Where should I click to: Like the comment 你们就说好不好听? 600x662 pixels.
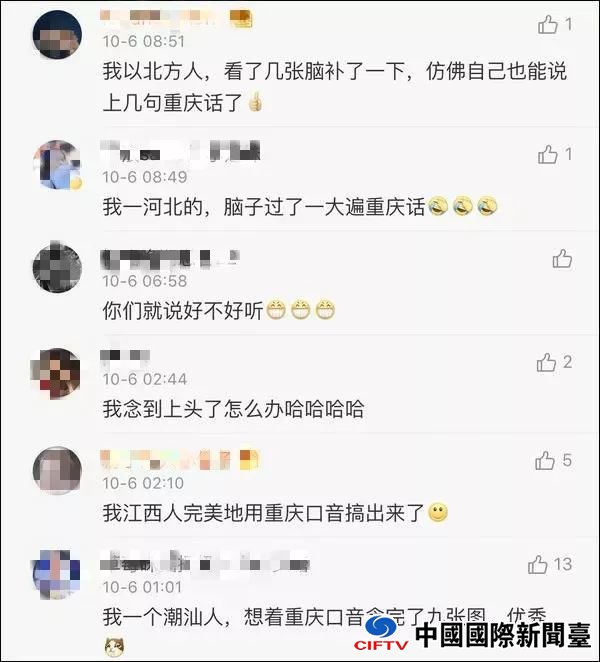point(562,259)
